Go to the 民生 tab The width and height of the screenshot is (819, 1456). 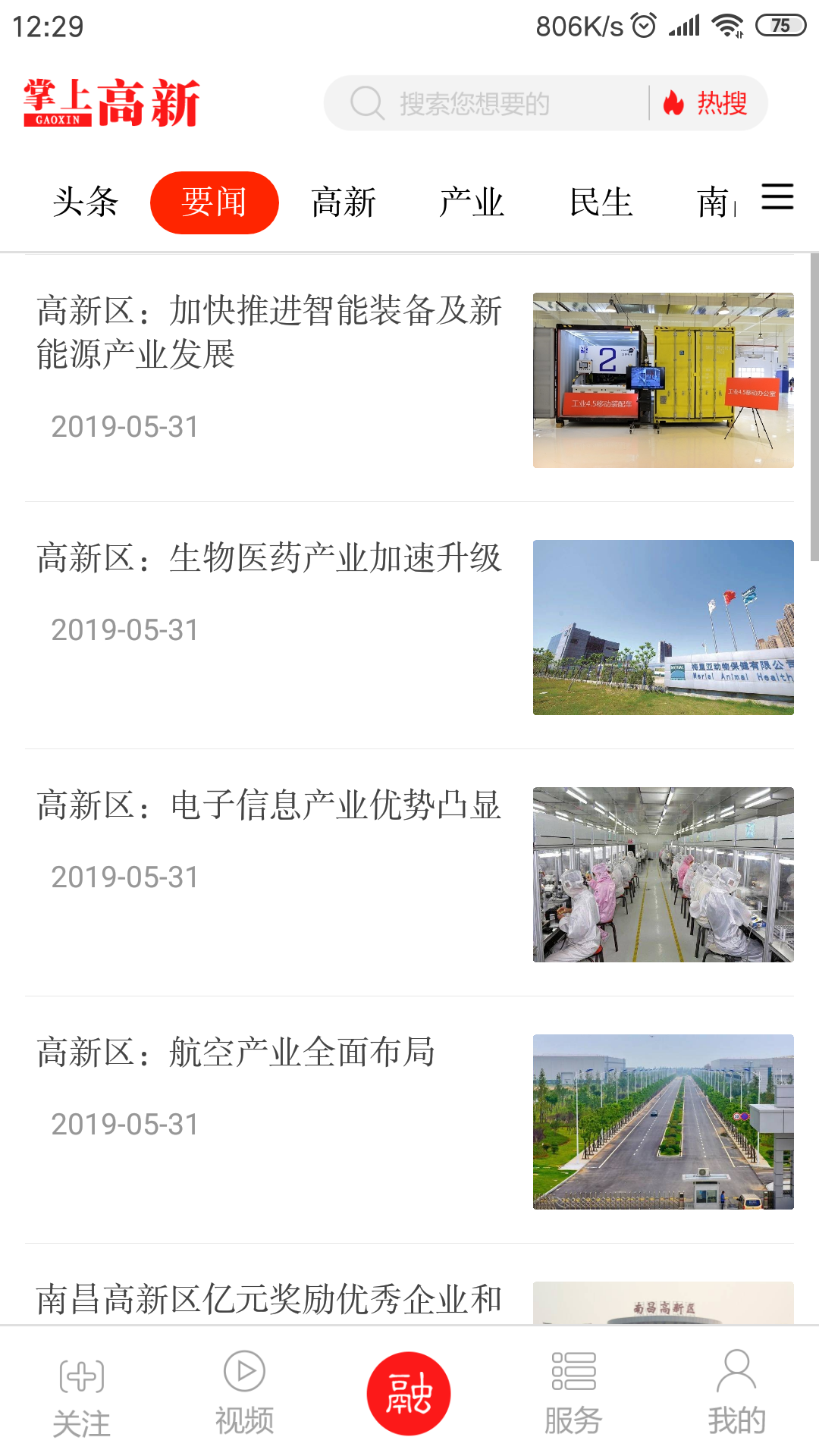(x=601, y=202)
